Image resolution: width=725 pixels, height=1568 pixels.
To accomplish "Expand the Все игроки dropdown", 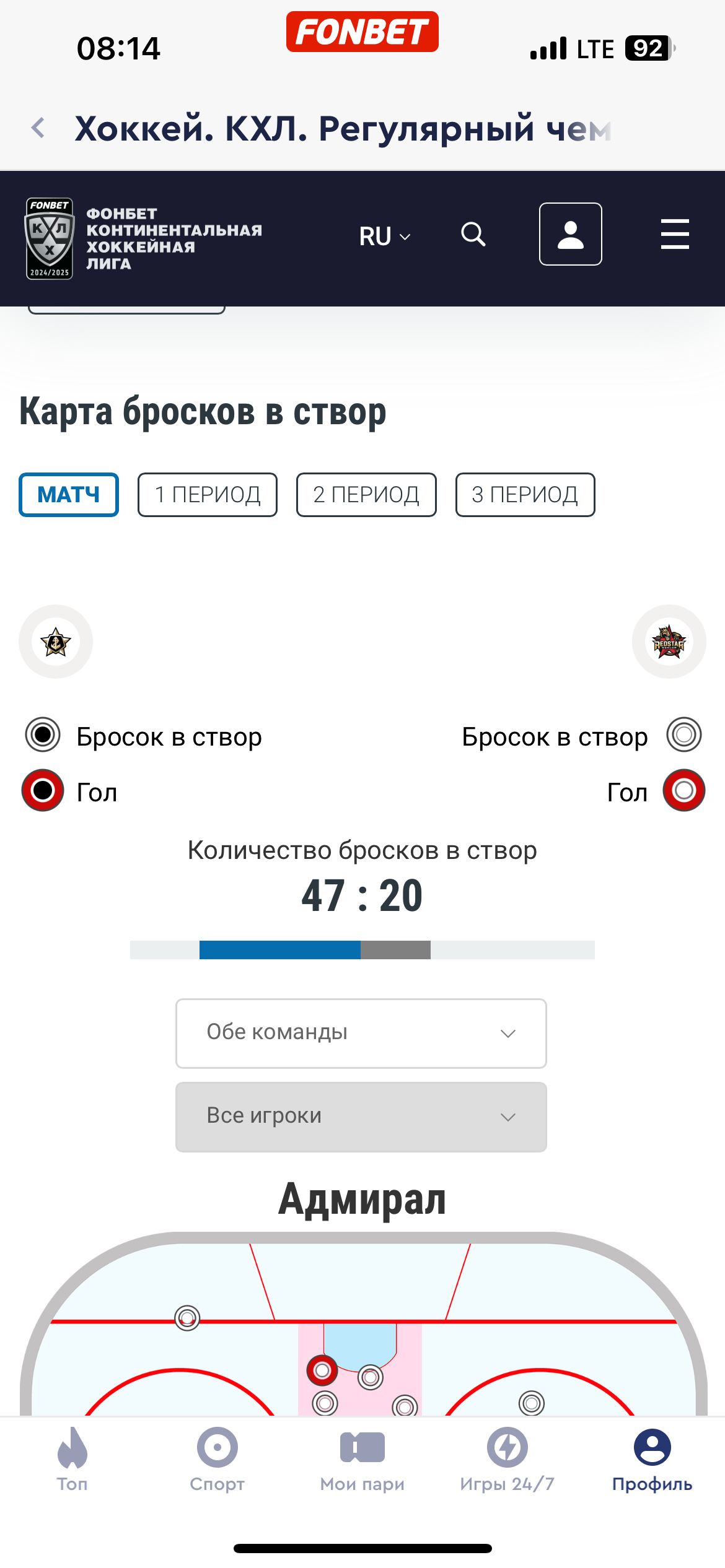I will (x=361, y=1117).
